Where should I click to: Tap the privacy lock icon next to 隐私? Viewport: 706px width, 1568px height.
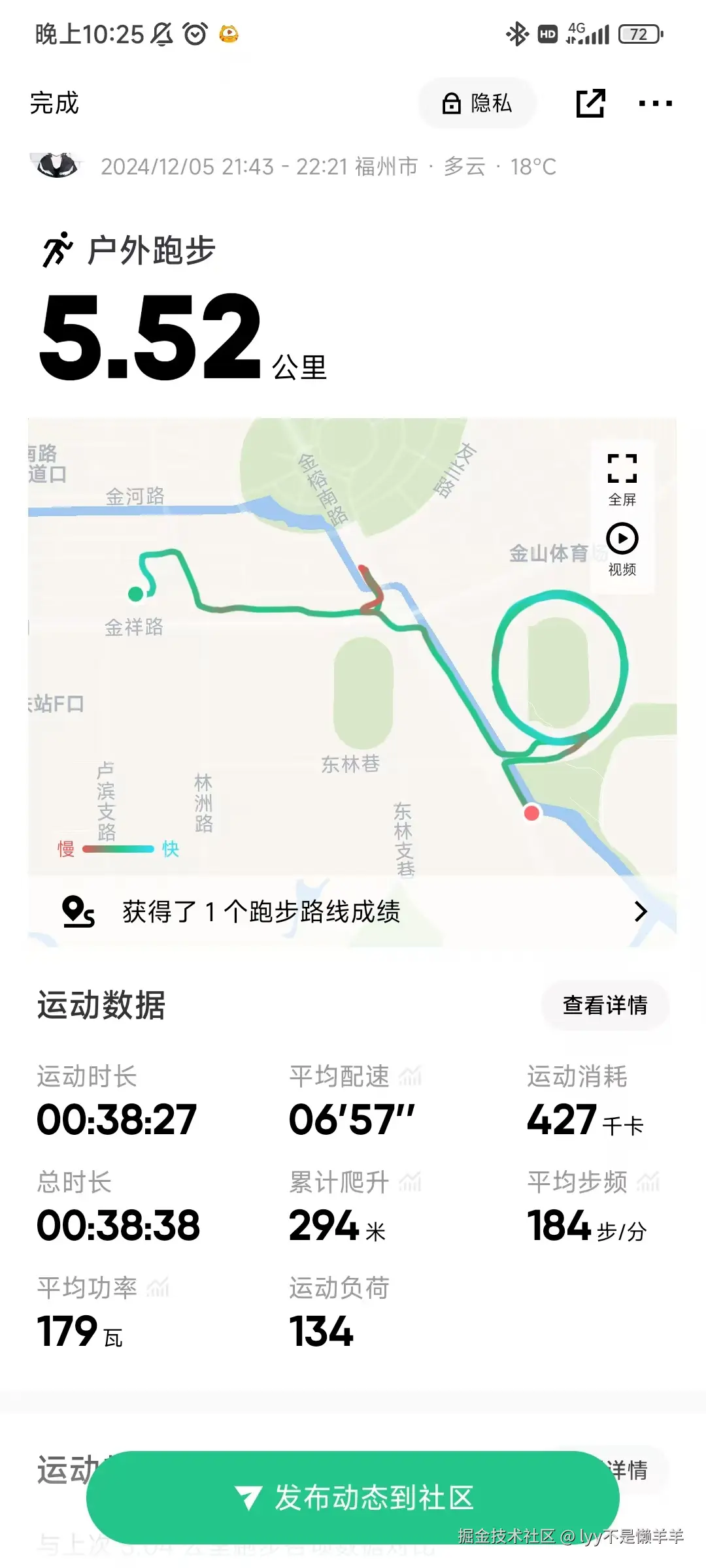click(452, 103)
